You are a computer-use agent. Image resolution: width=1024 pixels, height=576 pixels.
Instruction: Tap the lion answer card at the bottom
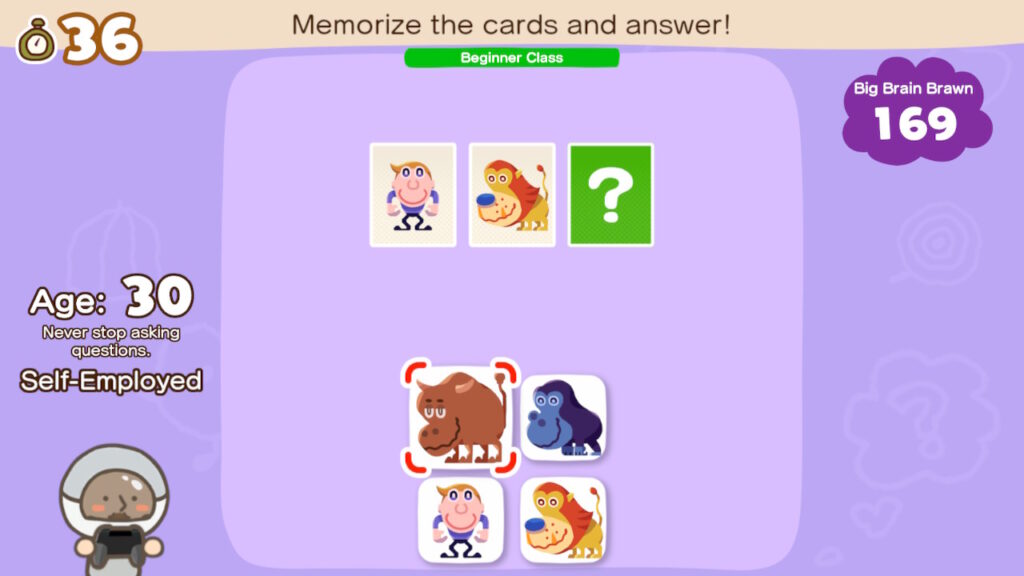562,519
